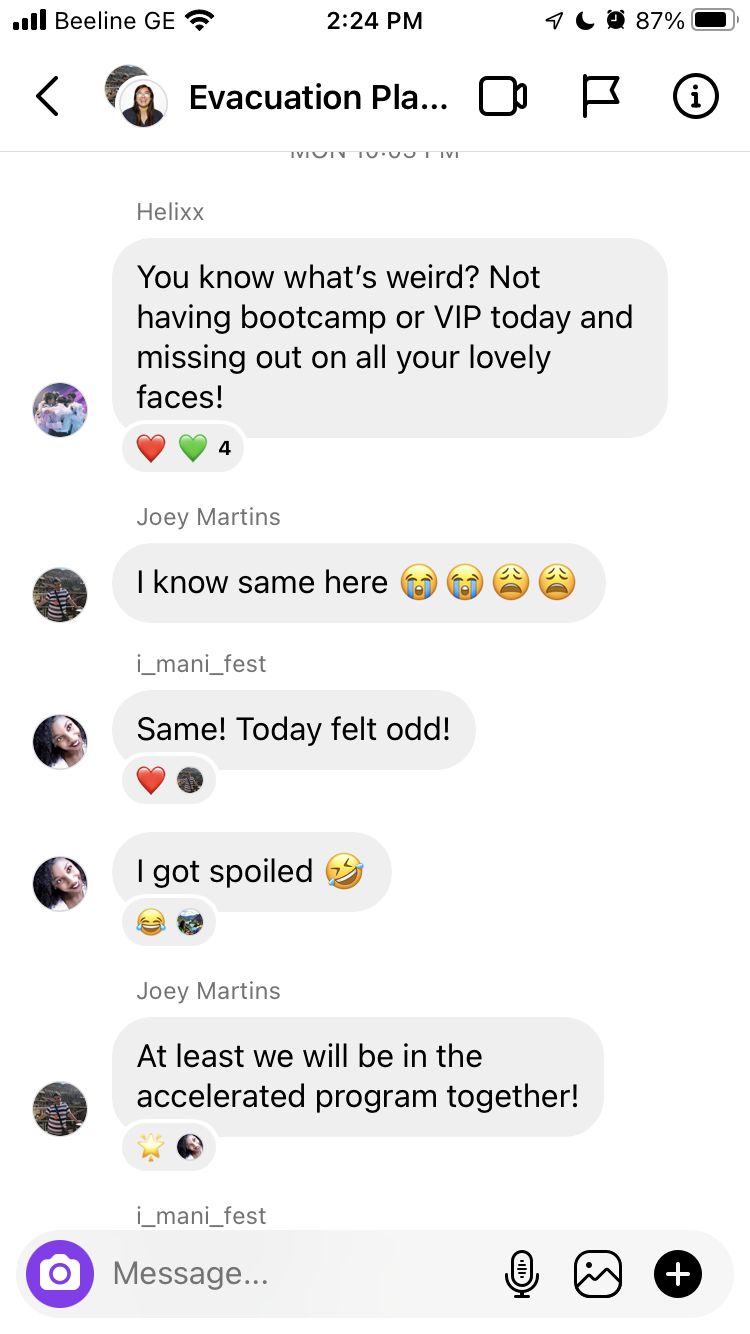Record a voice message with the microphone
750x1334 pixels.
521,1274
